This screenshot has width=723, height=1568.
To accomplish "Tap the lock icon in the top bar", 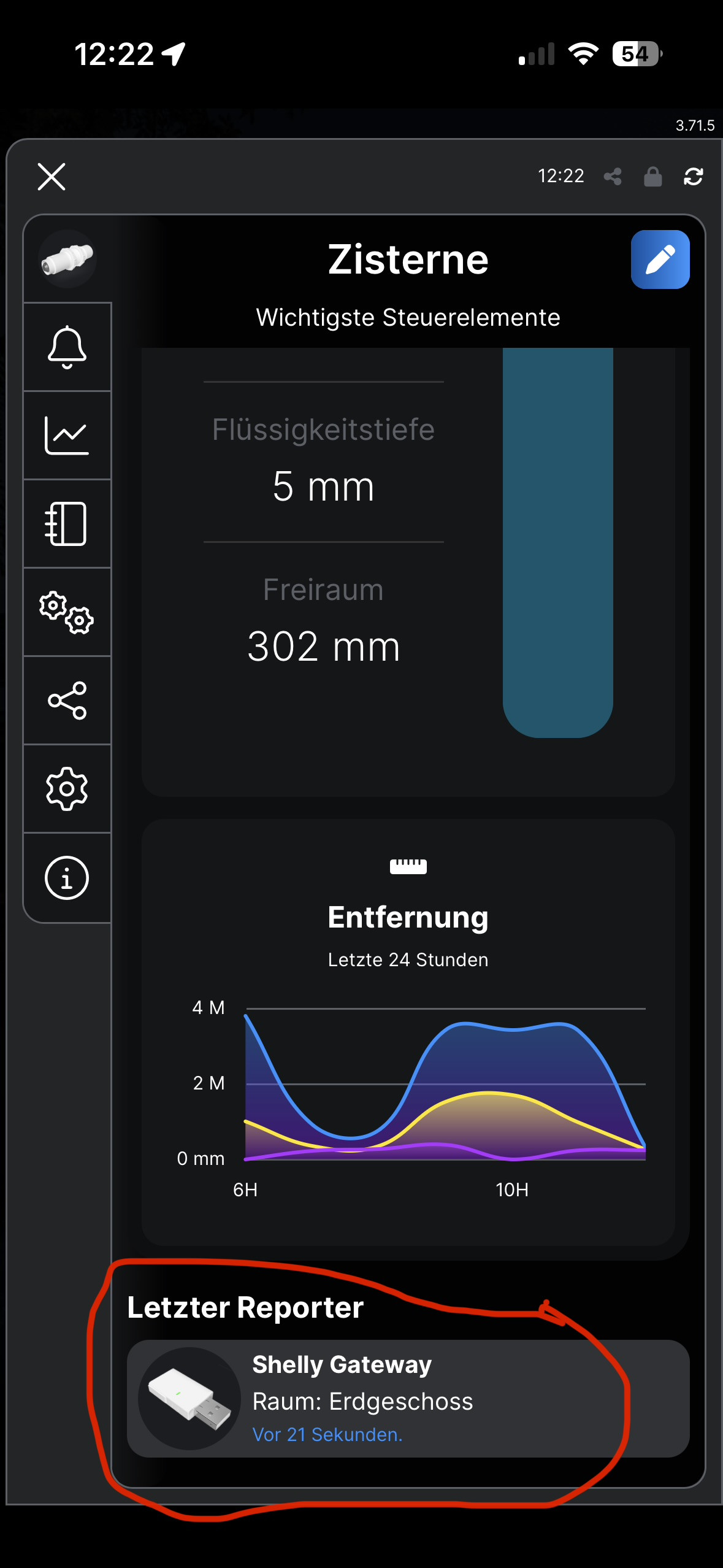I will tap(652, 177).
